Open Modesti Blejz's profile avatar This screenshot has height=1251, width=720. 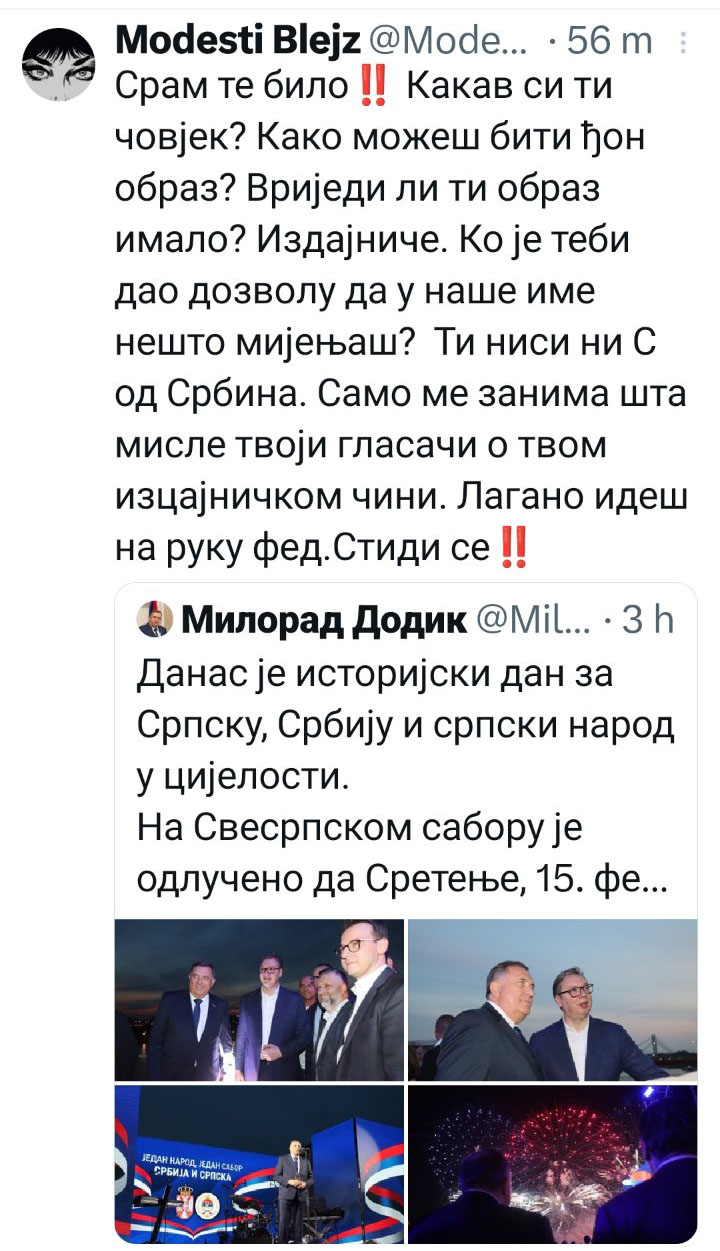60,61
